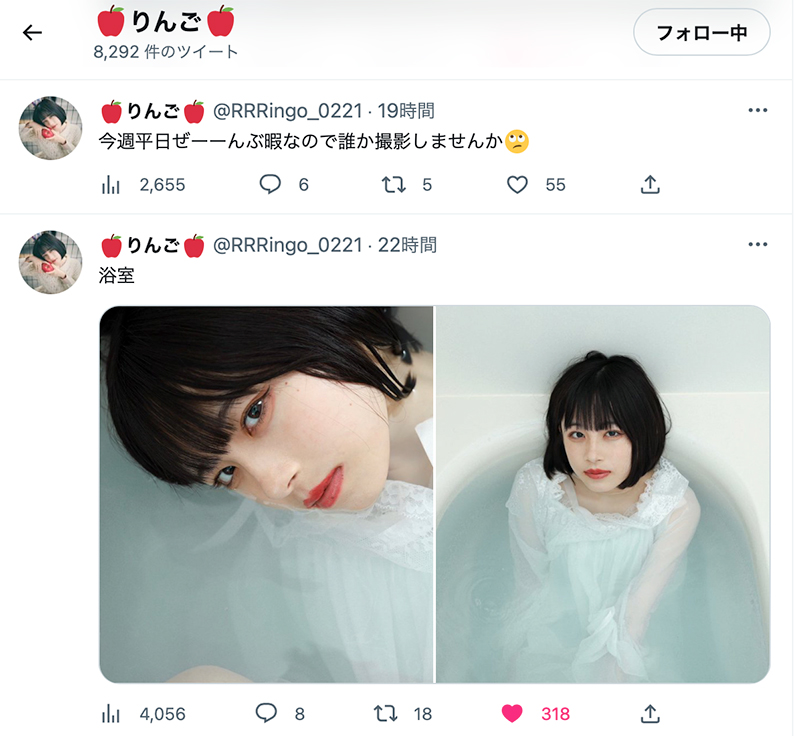
Task: View analytics of the 今週平日 tweet
Action: [110, 185]
